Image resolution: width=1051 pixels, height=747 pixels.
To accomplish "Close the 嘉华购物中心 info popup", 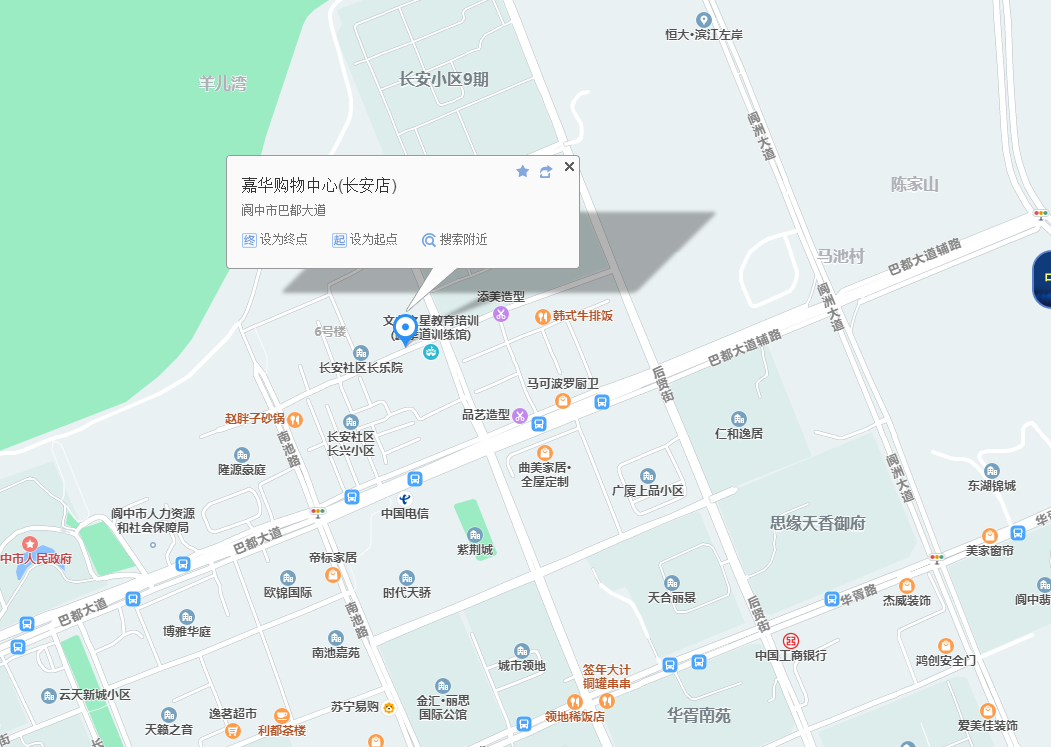I will [x=569, y=167].
